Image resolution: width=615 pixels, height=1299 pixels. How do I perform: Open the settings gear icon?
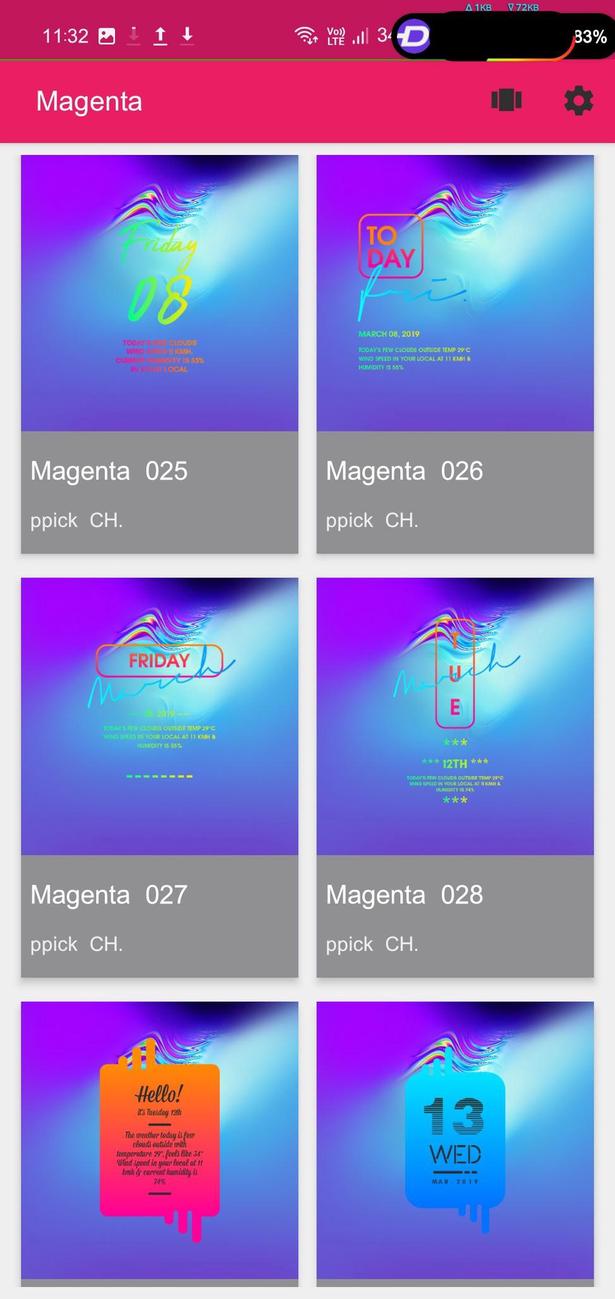coord(578,101)
